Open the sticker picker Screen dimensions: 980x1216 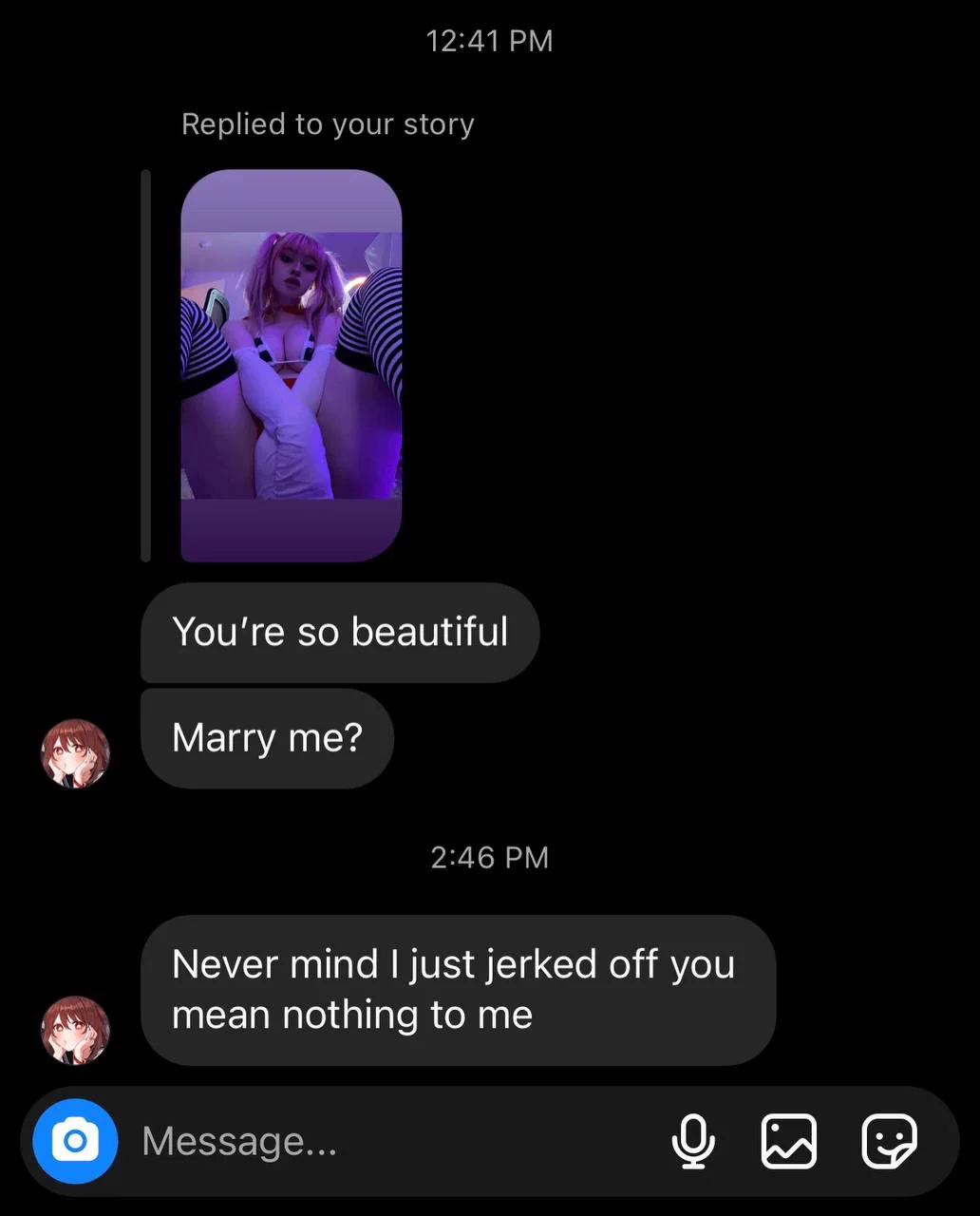pos(889,1141)
